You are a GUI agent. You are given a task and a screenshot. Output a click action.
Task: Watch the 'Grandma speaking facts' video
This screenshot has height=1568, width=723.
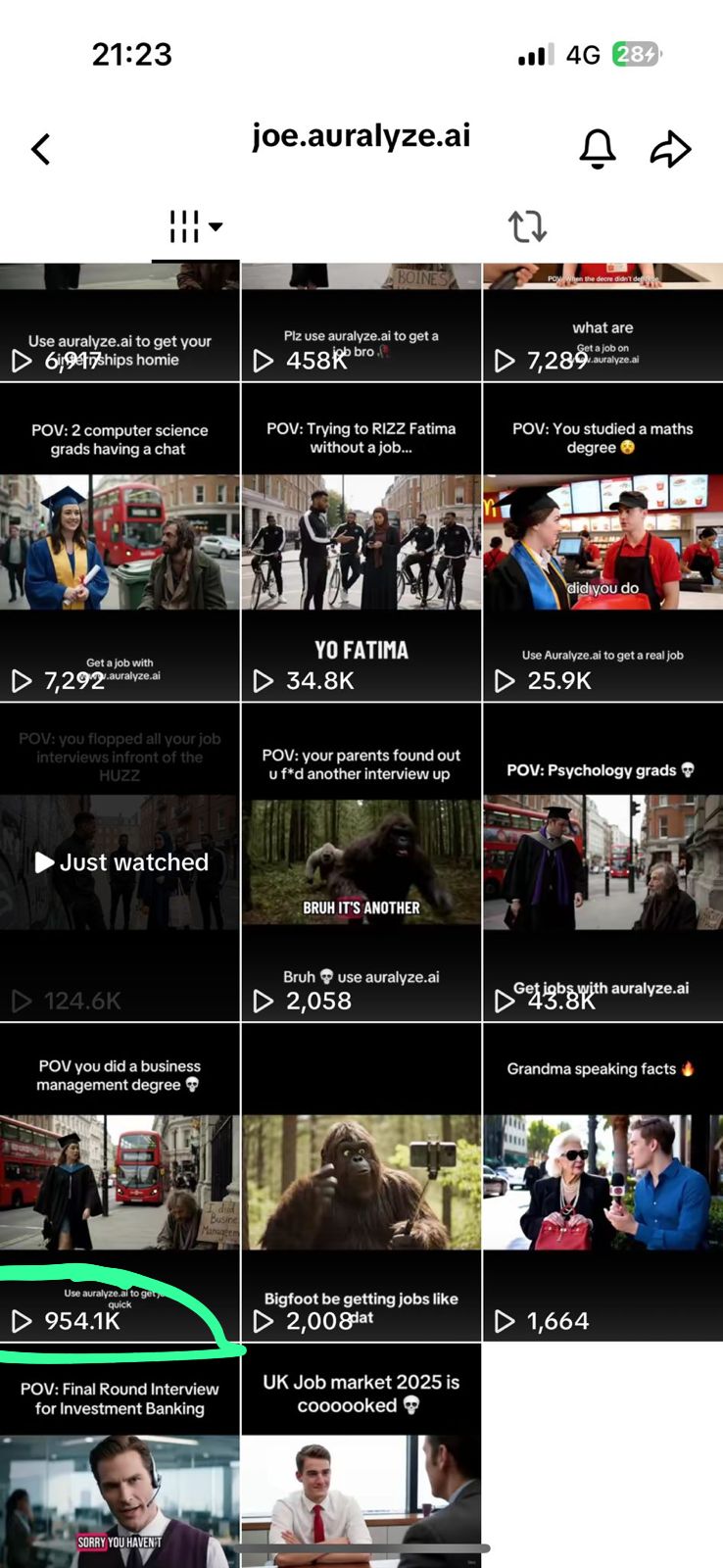602,1182
